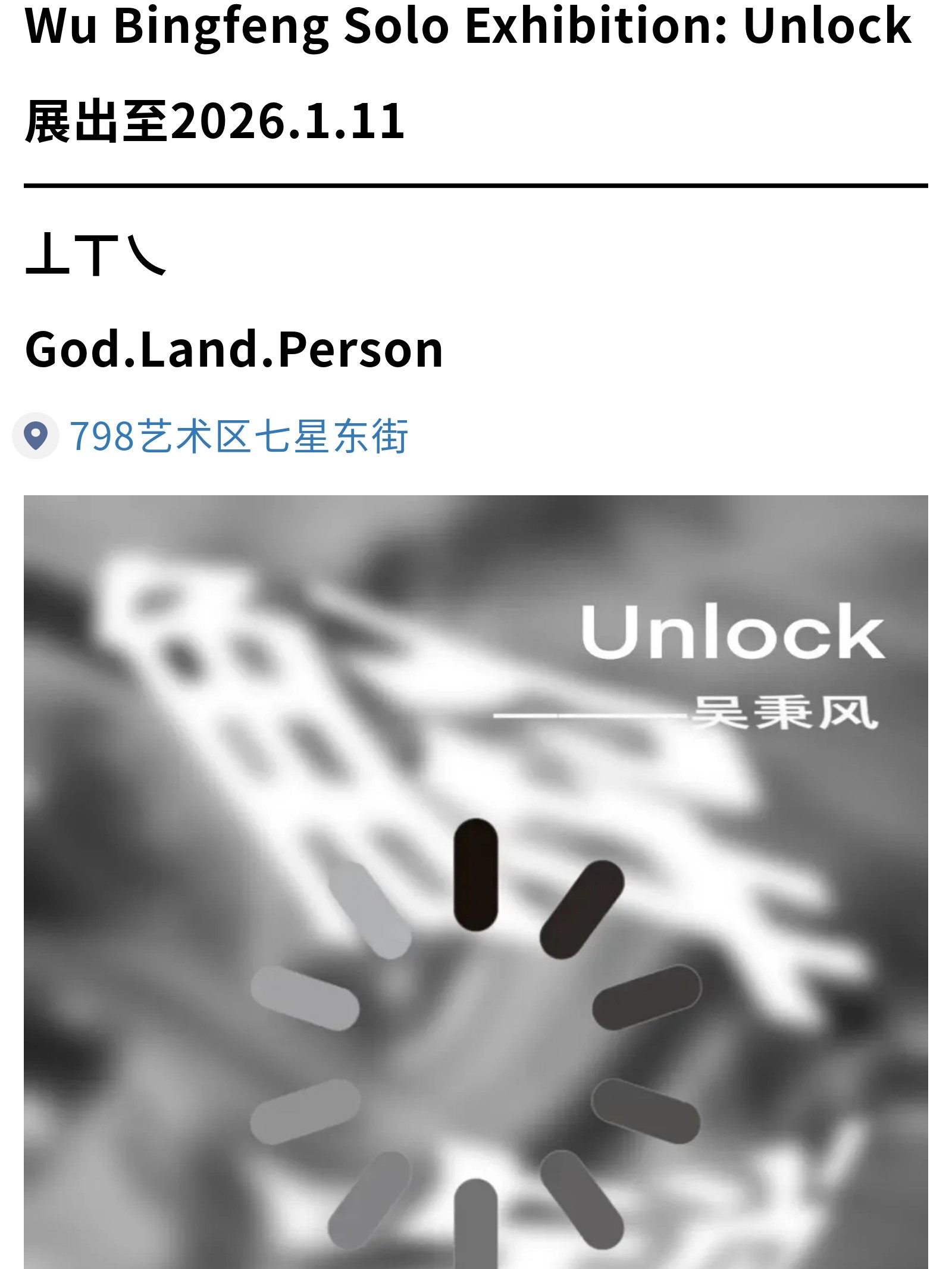The width and height of the screenshot is (952, 1269).
Task: Open the 798艺术区七星东街 location link
Action: [238, 436]
